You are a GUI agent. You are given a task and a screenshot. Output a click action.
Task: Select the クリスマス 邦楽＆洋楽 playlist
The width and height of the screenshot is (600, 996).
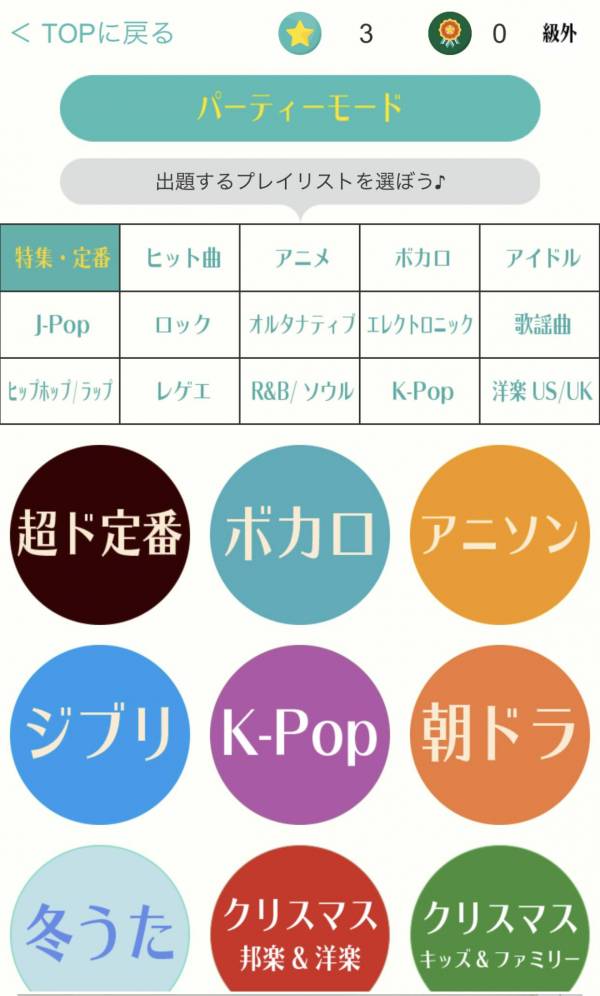(299, 925)
